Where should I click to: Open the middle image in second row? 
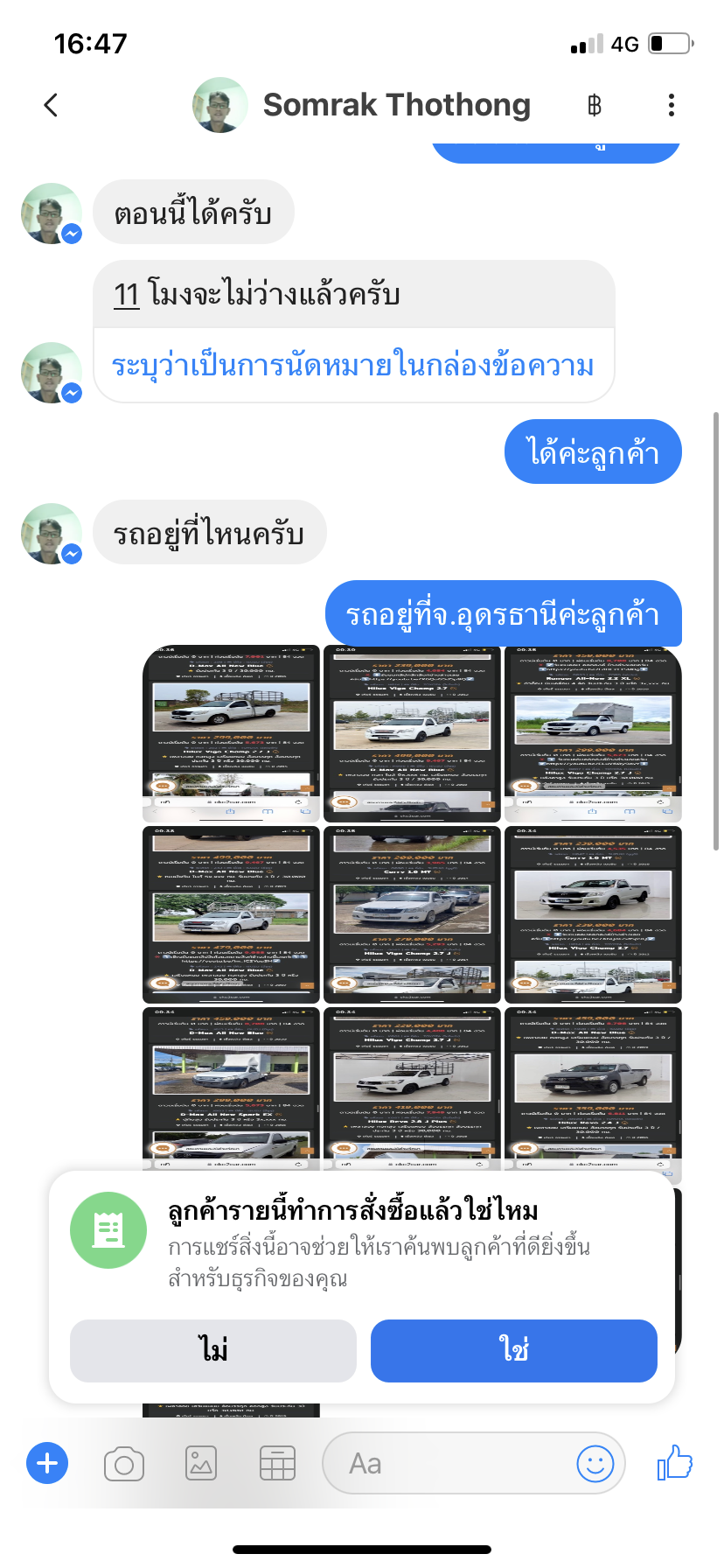click(x=412, y=914)
